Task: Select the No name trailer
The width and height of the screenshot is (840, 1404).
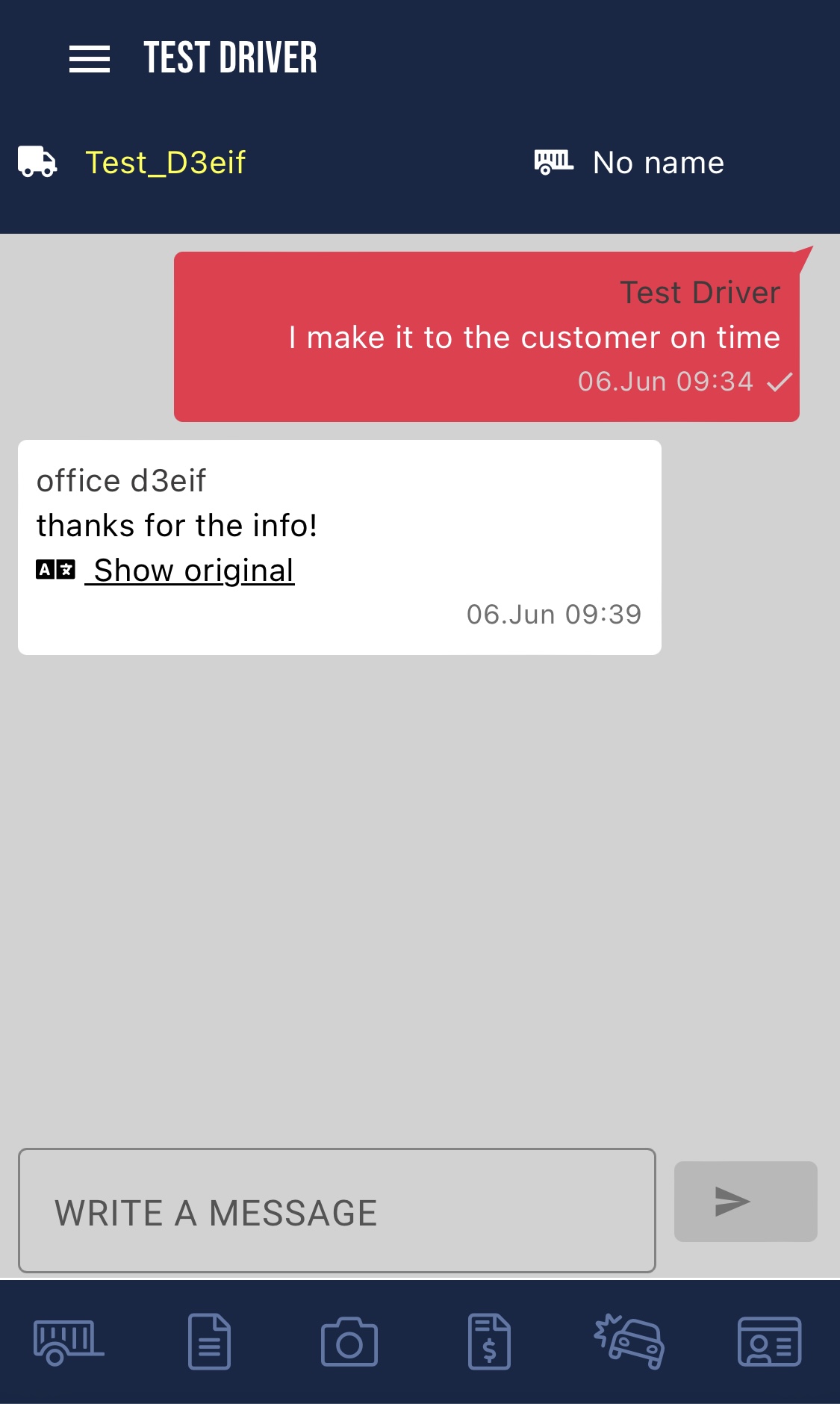Action: click(657, 163)
